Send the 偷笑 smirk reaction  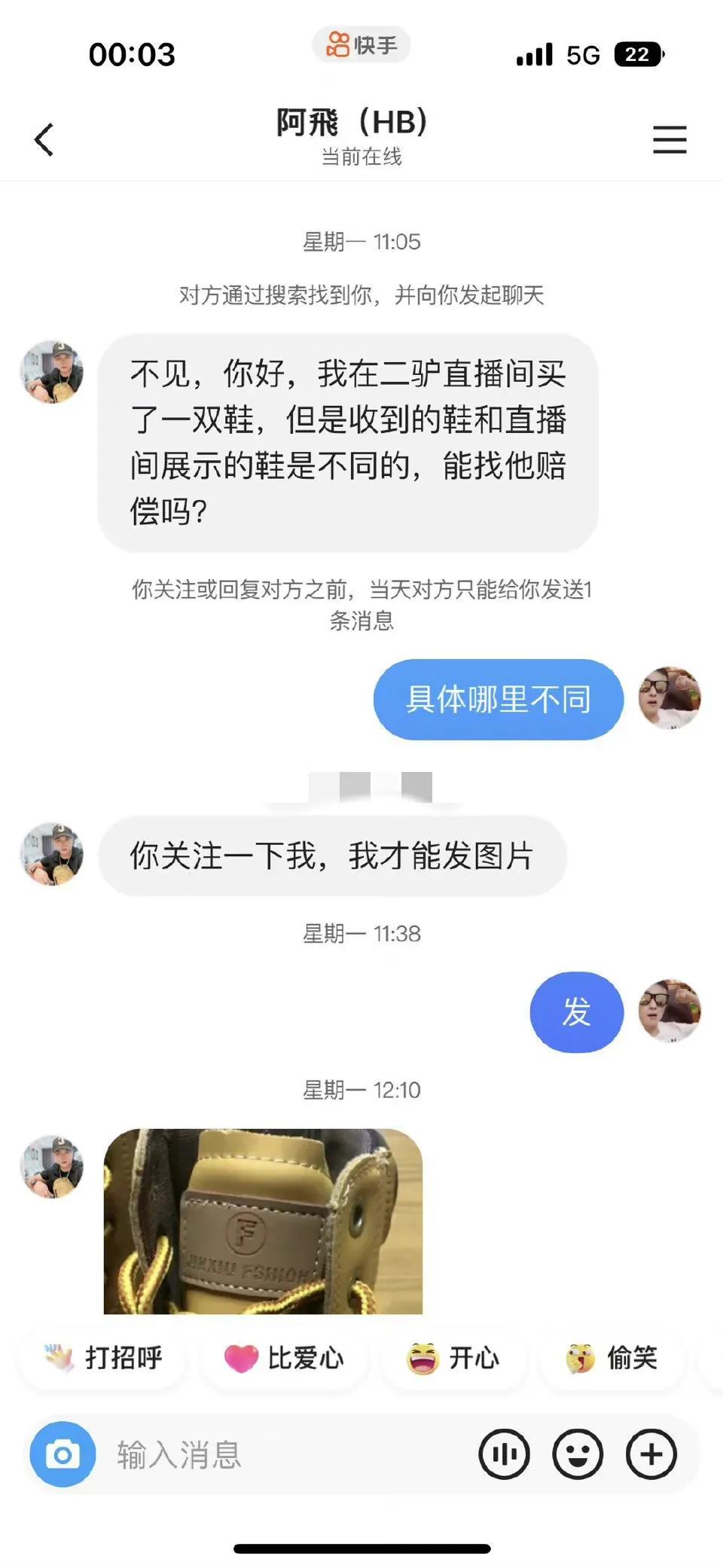click(x=615, y=1360)
